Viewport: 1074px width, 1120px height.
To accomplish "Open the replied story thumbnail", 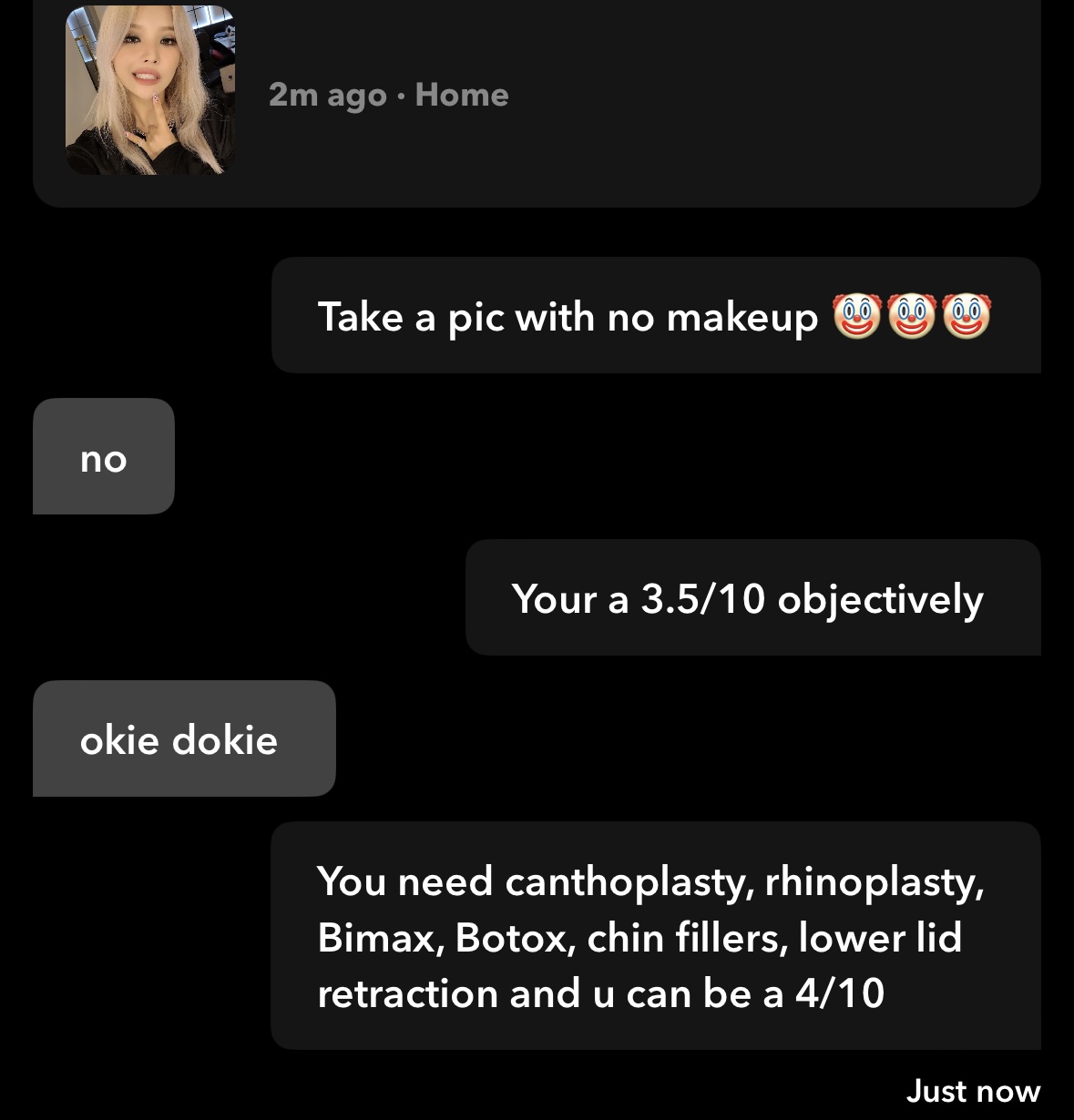I will coord(150,91).
